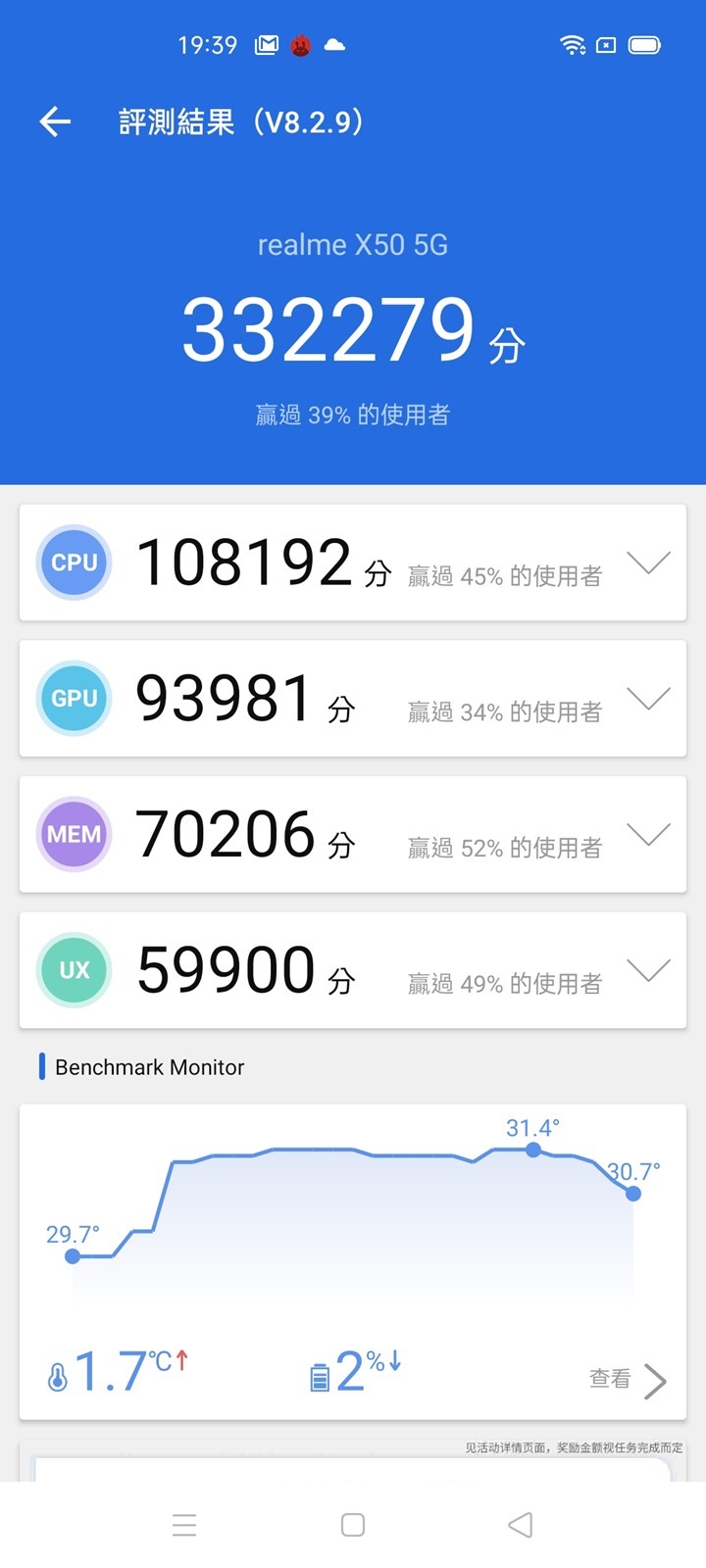Open 查看 for Benchmark Monitor details
This screenshot has height=1568, width=706.
[628, 1380]
